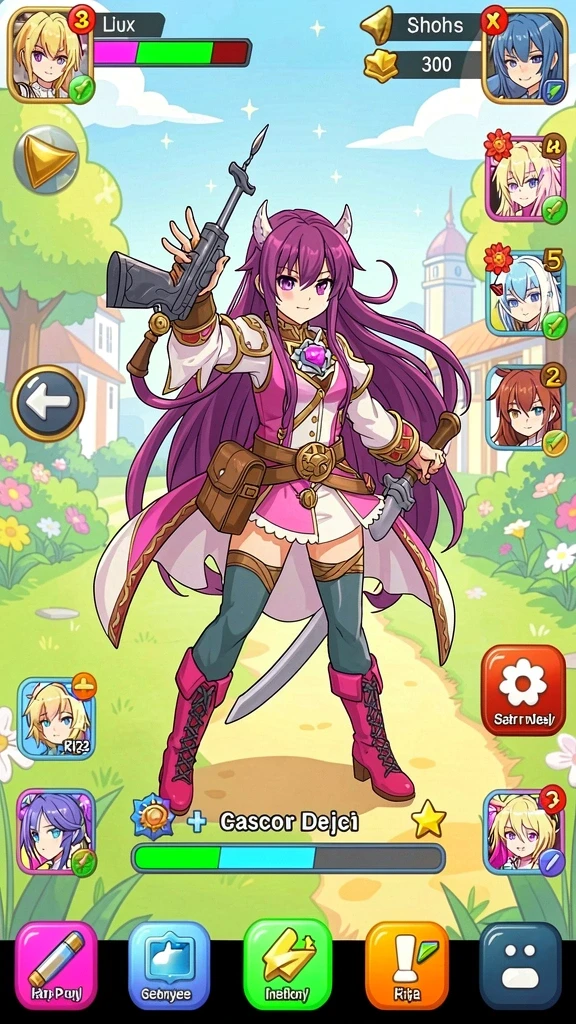Tap the blue plus next to Gascor Dejci
This screenshot has width=576, height=1024.
197,822
